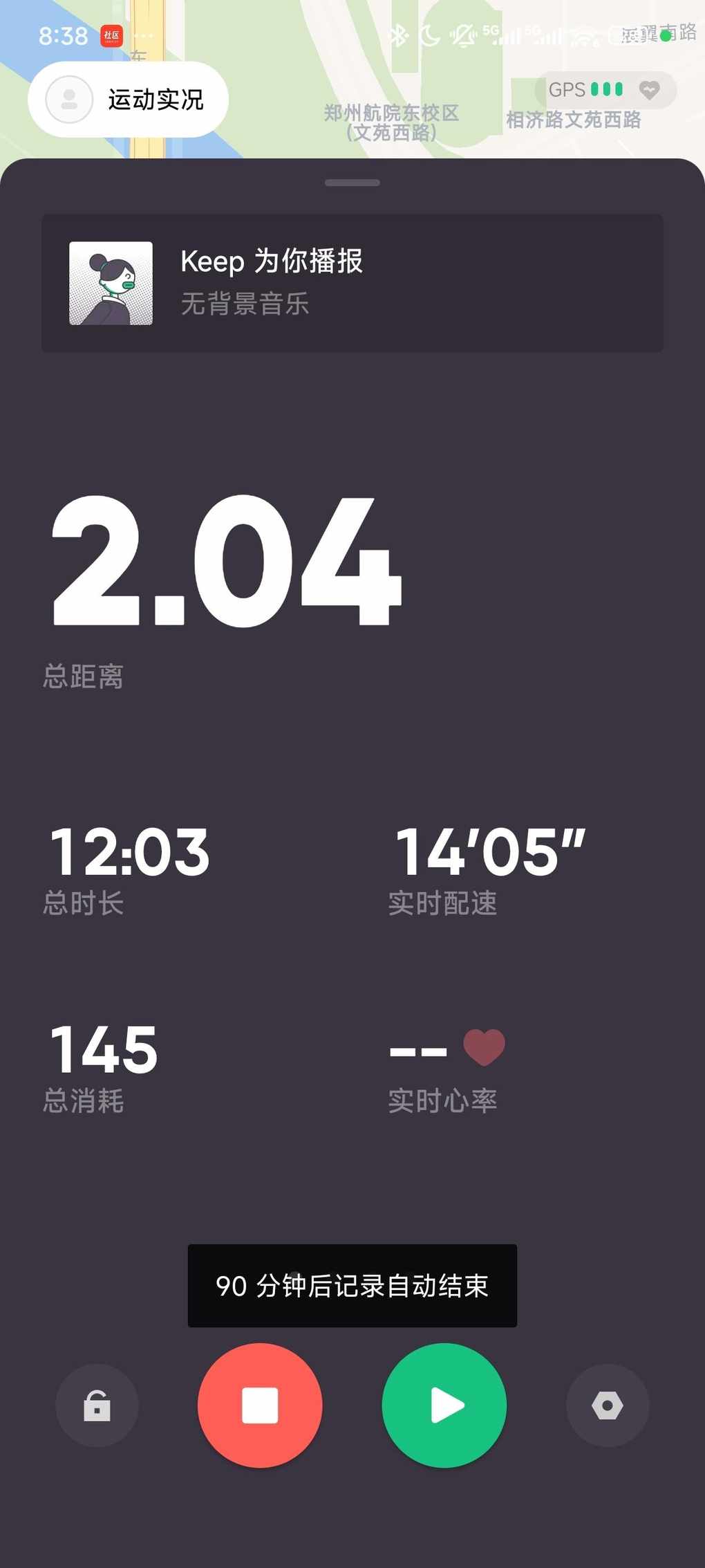Tap the panel drag handle
This screenshot has height=1568, width=705.
(352, 183)
